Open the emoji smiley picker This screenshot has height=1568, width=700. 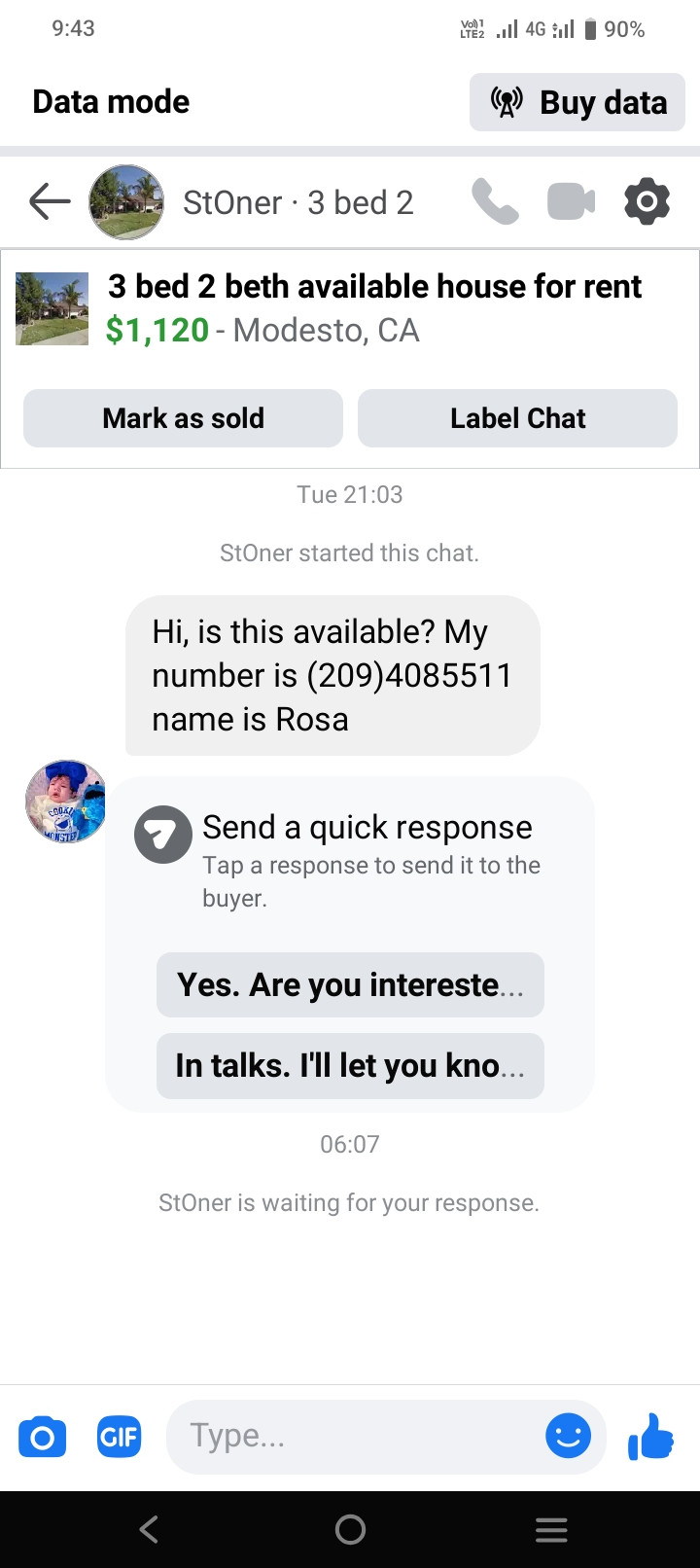pos(568,1437)
